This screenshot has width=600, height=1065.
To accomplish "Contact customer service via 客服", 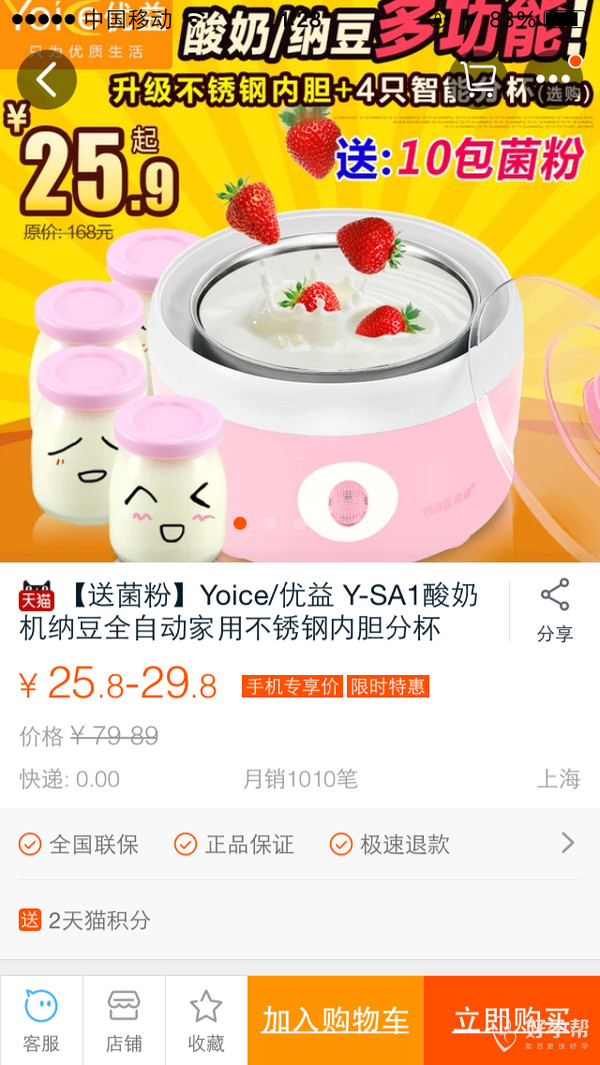I will click(41, 1020).
